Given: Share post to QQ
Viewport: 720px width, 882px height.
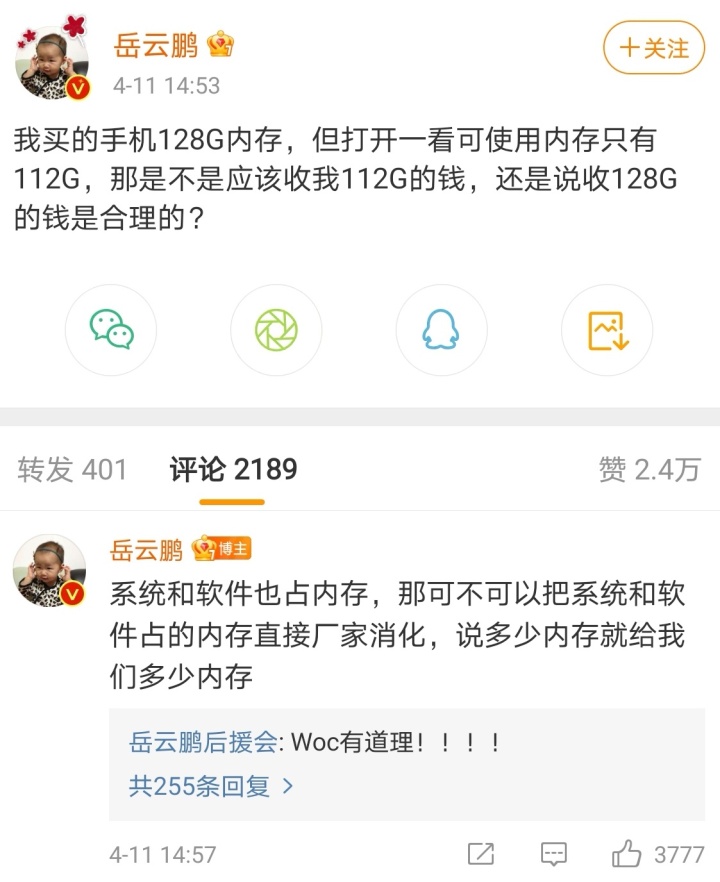Looking at the screenshot, I should click(441, 329).
